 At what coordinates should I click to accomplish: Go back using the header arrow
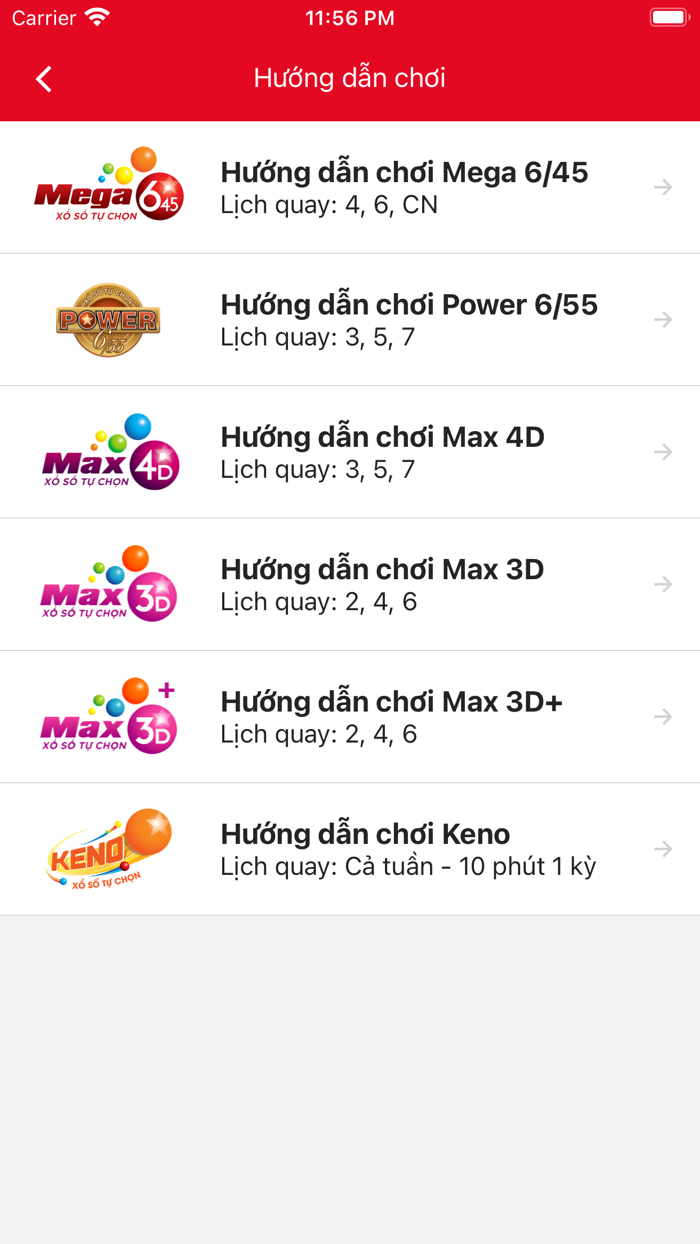click(x=44, y=79)
